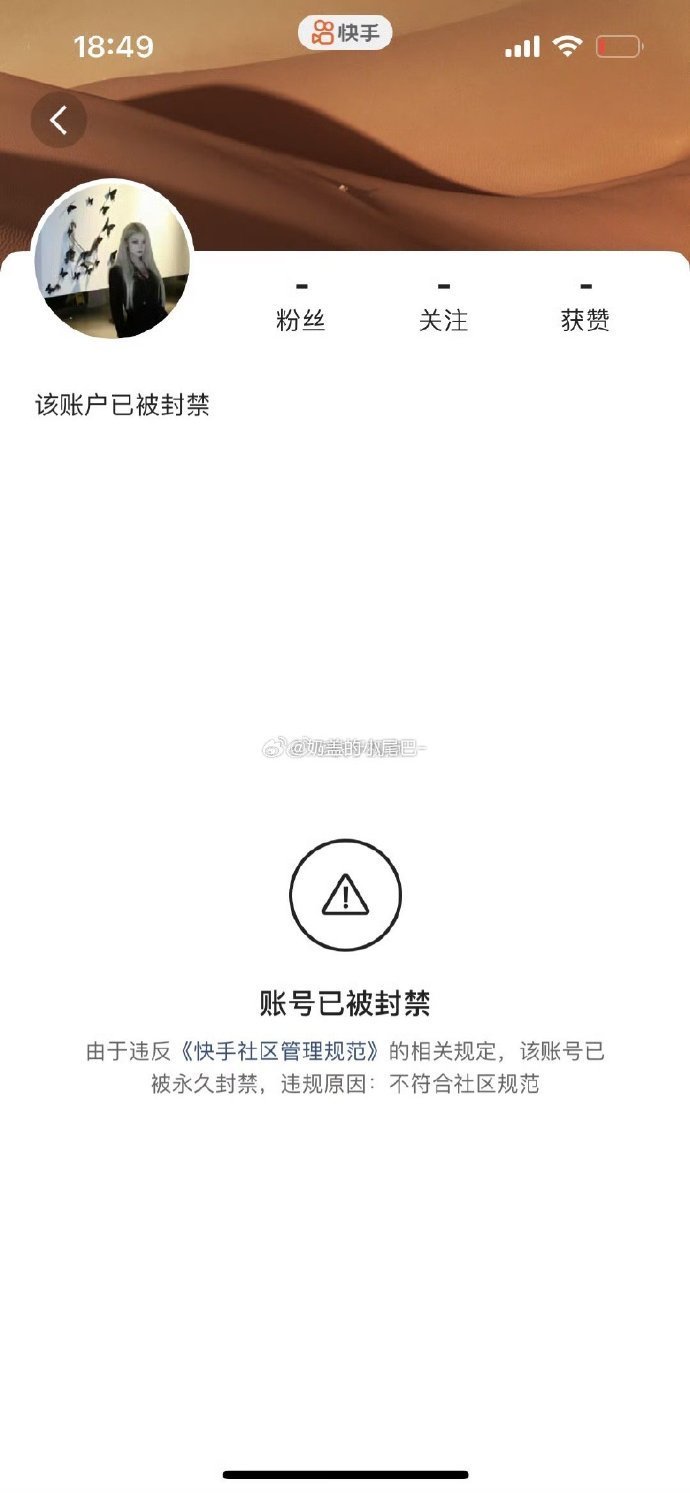View the banned account's profile avatar

point(113,260)
